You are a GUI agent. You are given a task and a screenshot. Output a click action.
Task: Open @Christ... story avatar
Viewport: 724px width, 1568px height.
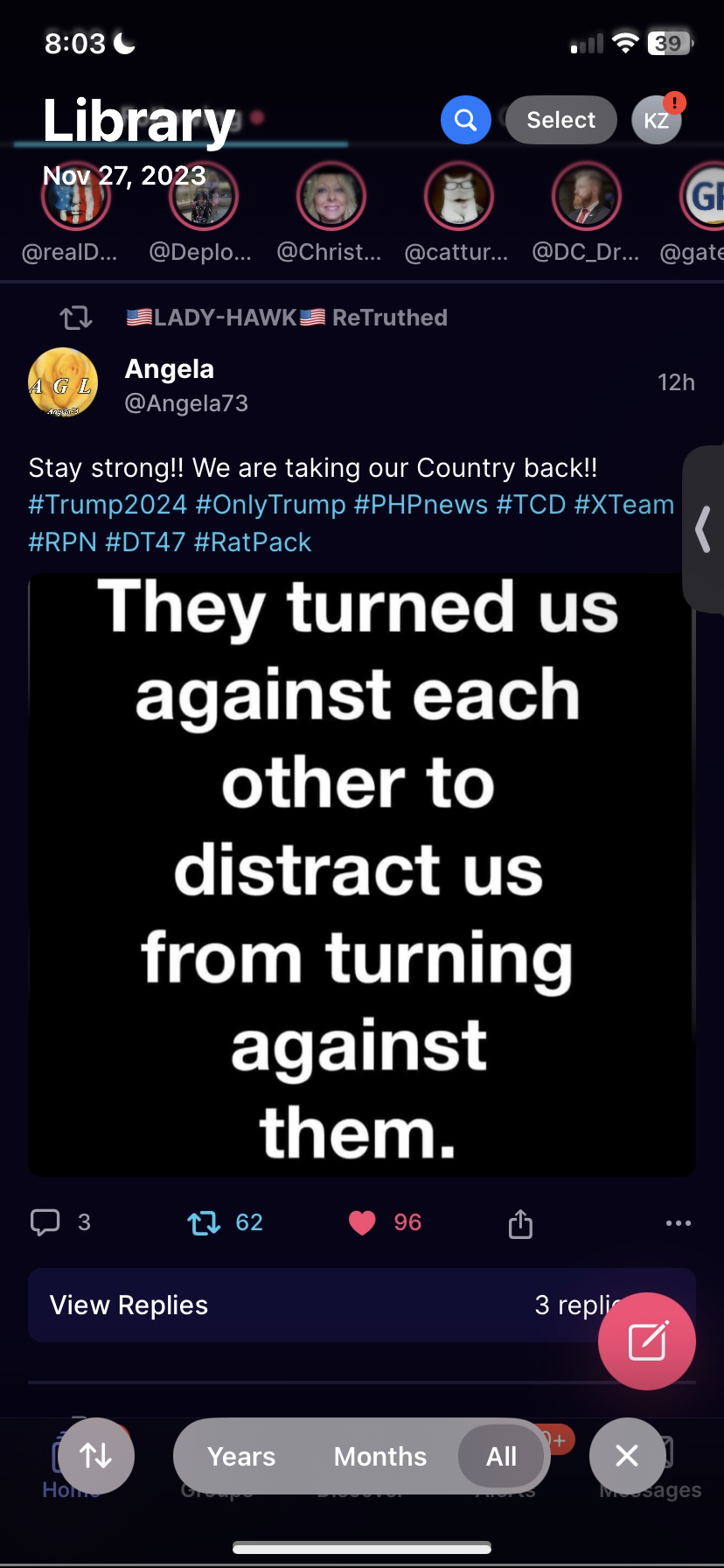click(331, 197)
